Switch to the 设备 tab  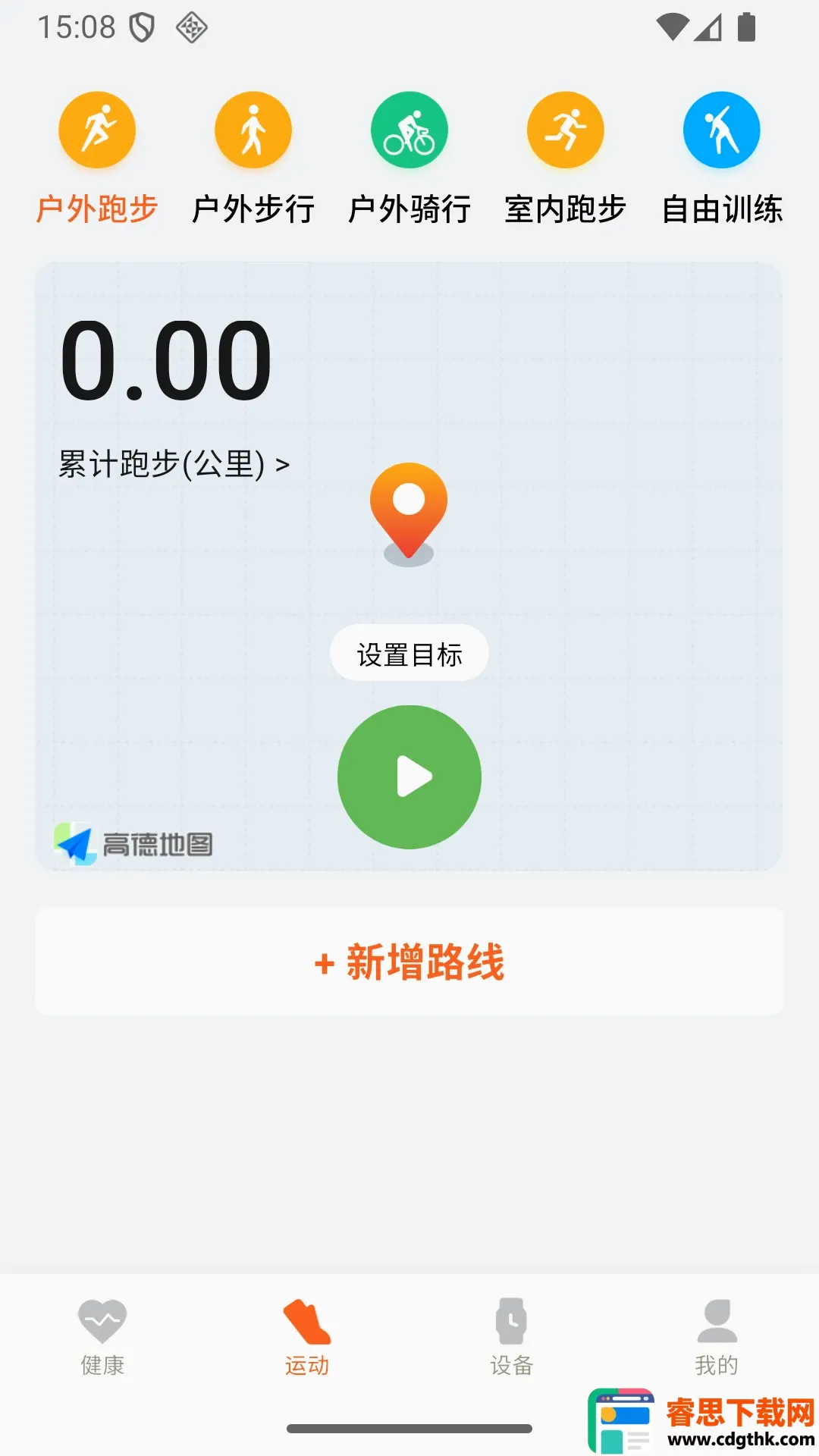[512, 1337]
